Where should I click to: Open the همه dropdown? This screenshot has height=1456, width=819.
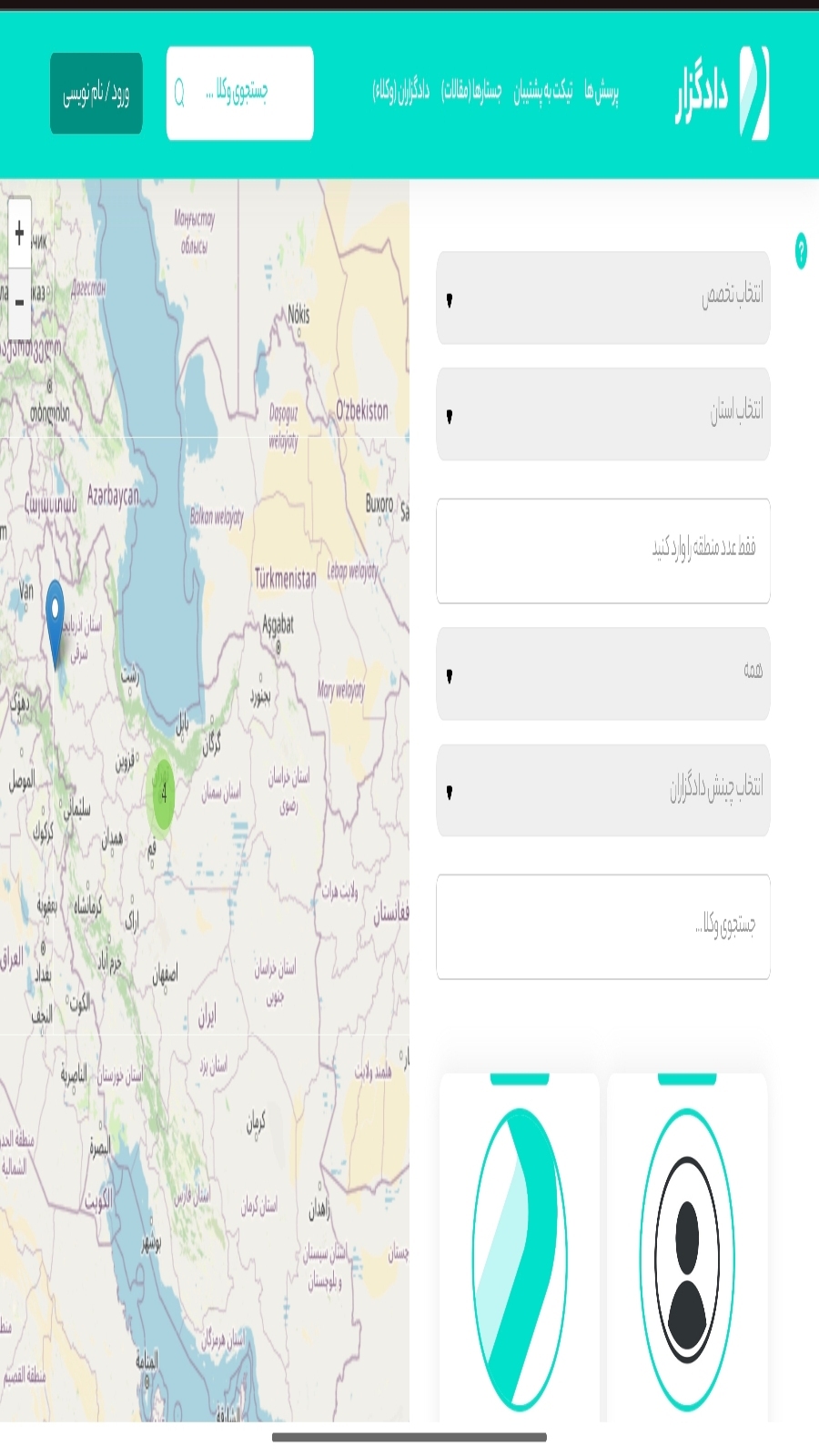click(603, 673)
